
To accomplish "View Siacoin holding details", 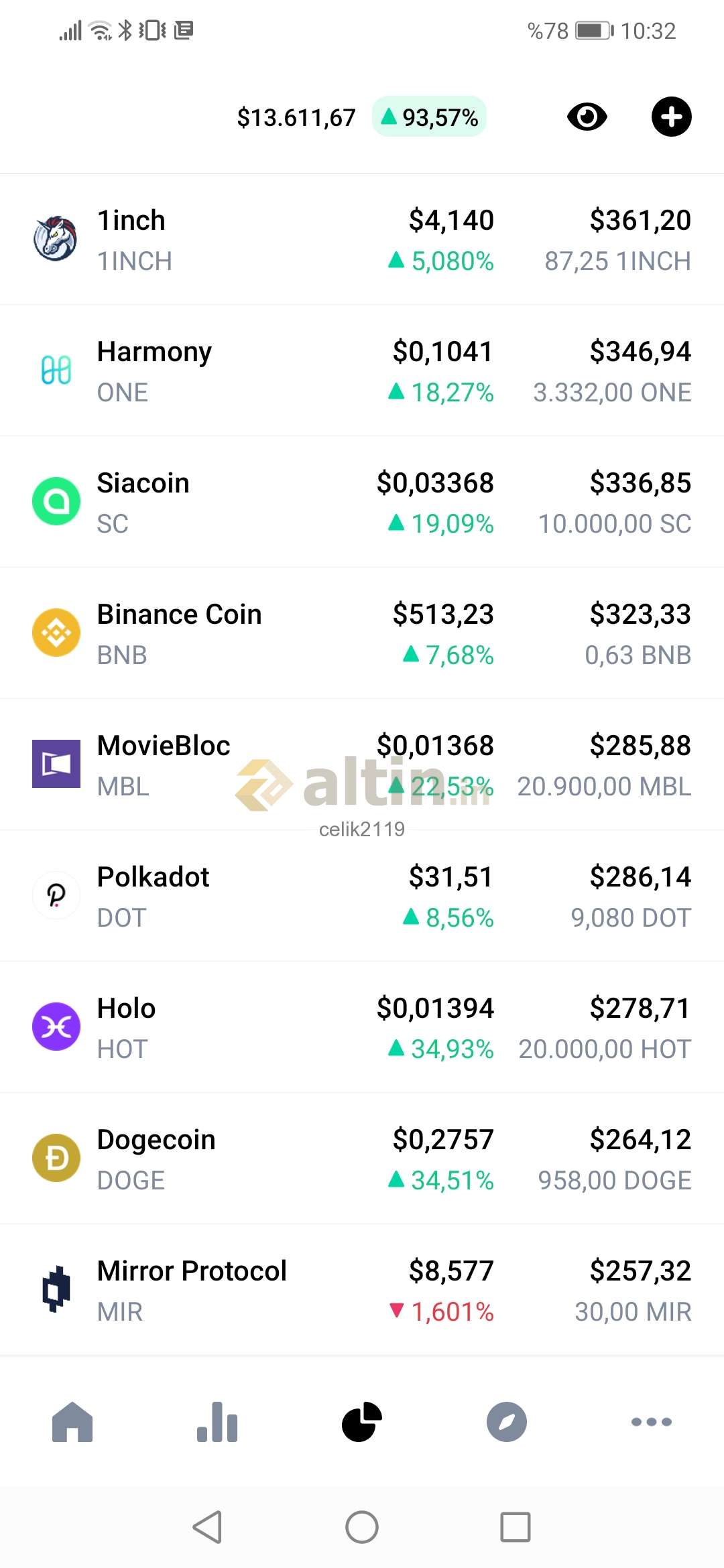I will [x=362, y=503].
